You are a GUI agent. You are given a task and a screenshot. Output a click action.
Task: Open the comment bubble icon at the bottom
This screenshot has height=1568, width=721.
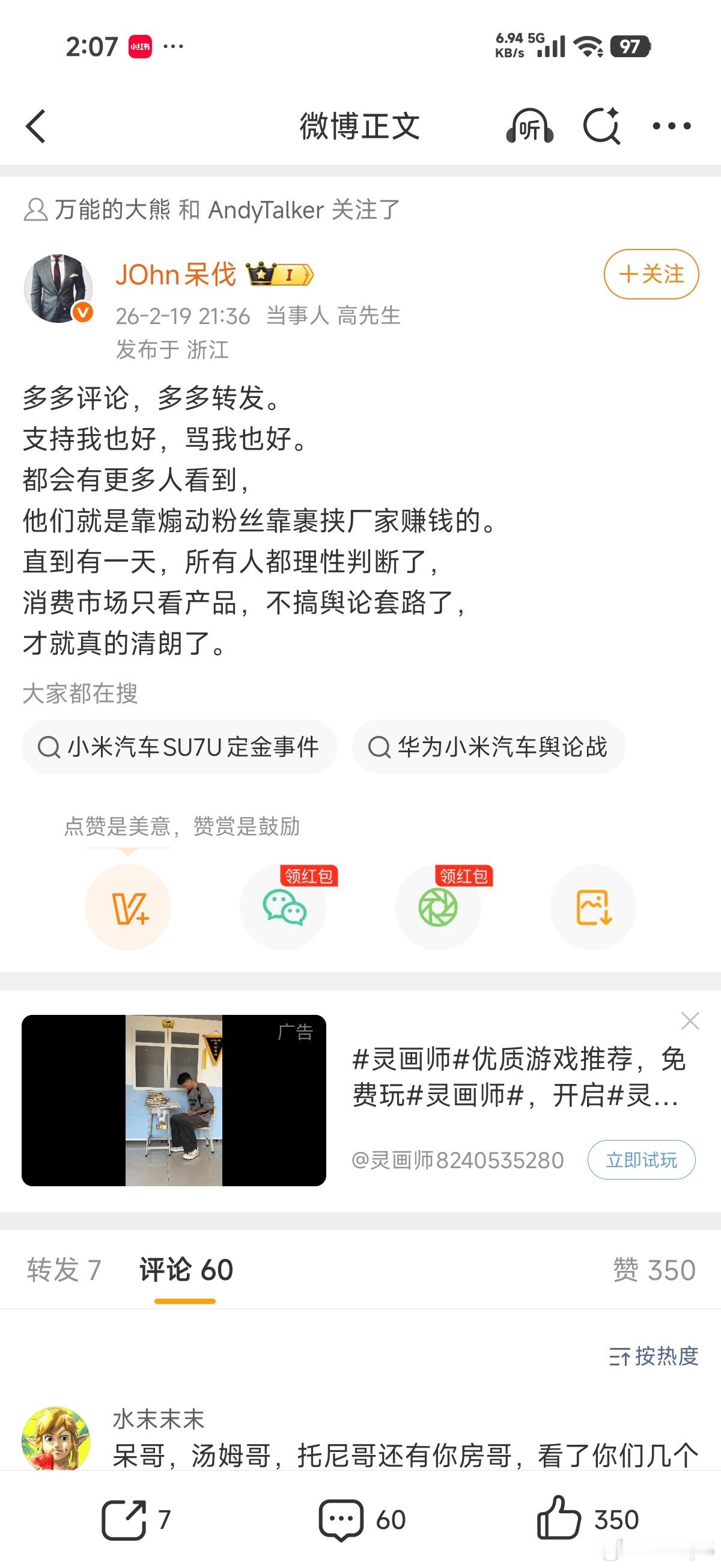click(345, 1519)
